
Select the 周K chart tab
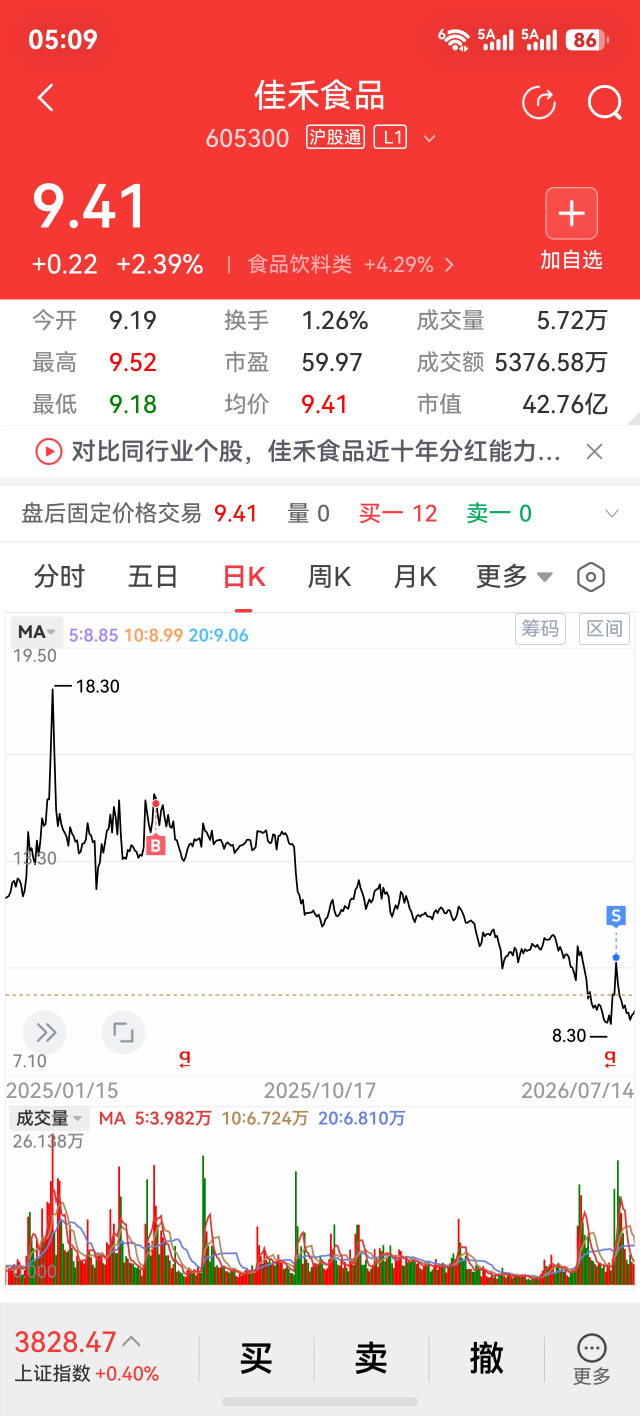tap(330, 577)
